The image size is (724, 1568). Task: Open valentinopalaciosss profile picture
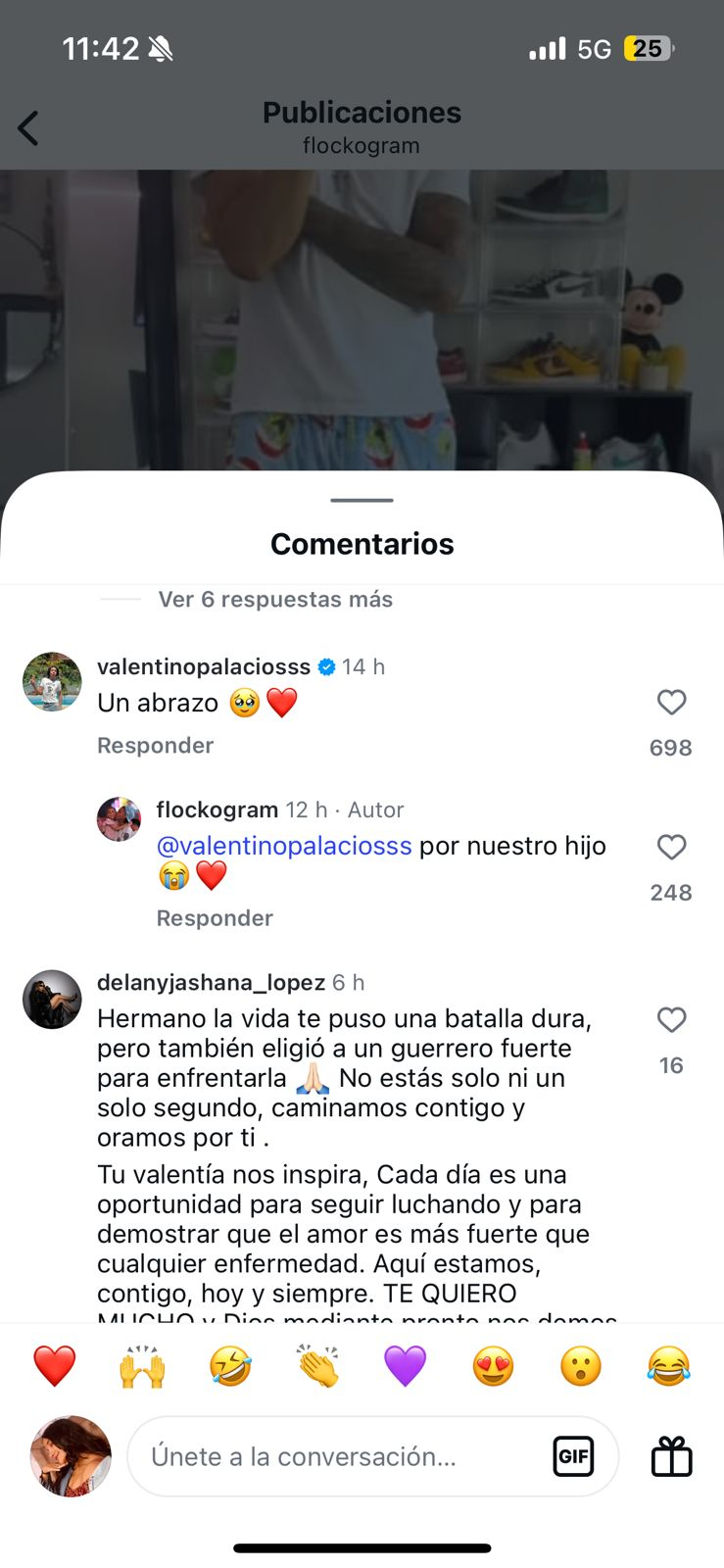(x=52, y=681)
